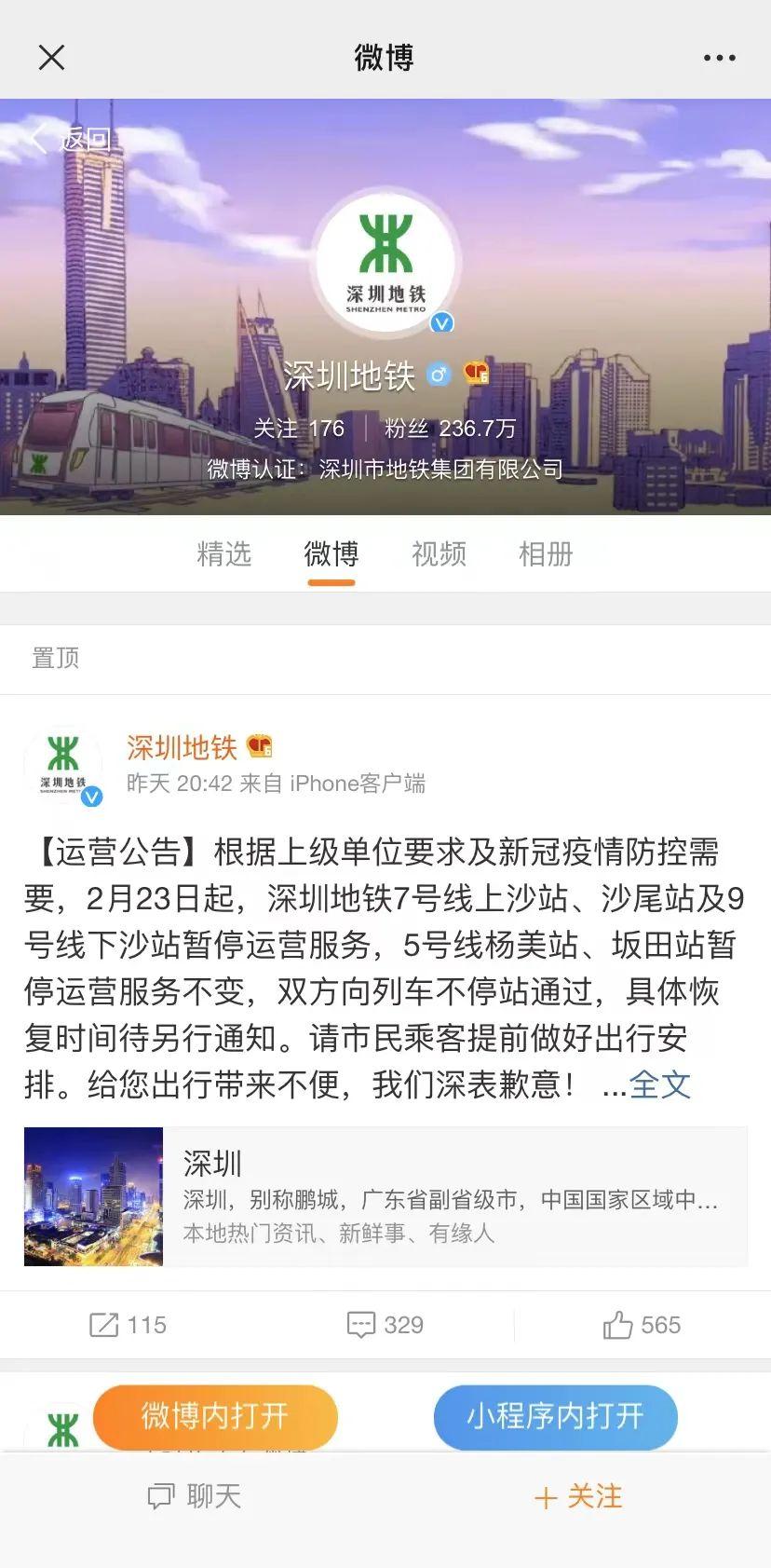Open the 深圳 location card

coord(385,1196)
